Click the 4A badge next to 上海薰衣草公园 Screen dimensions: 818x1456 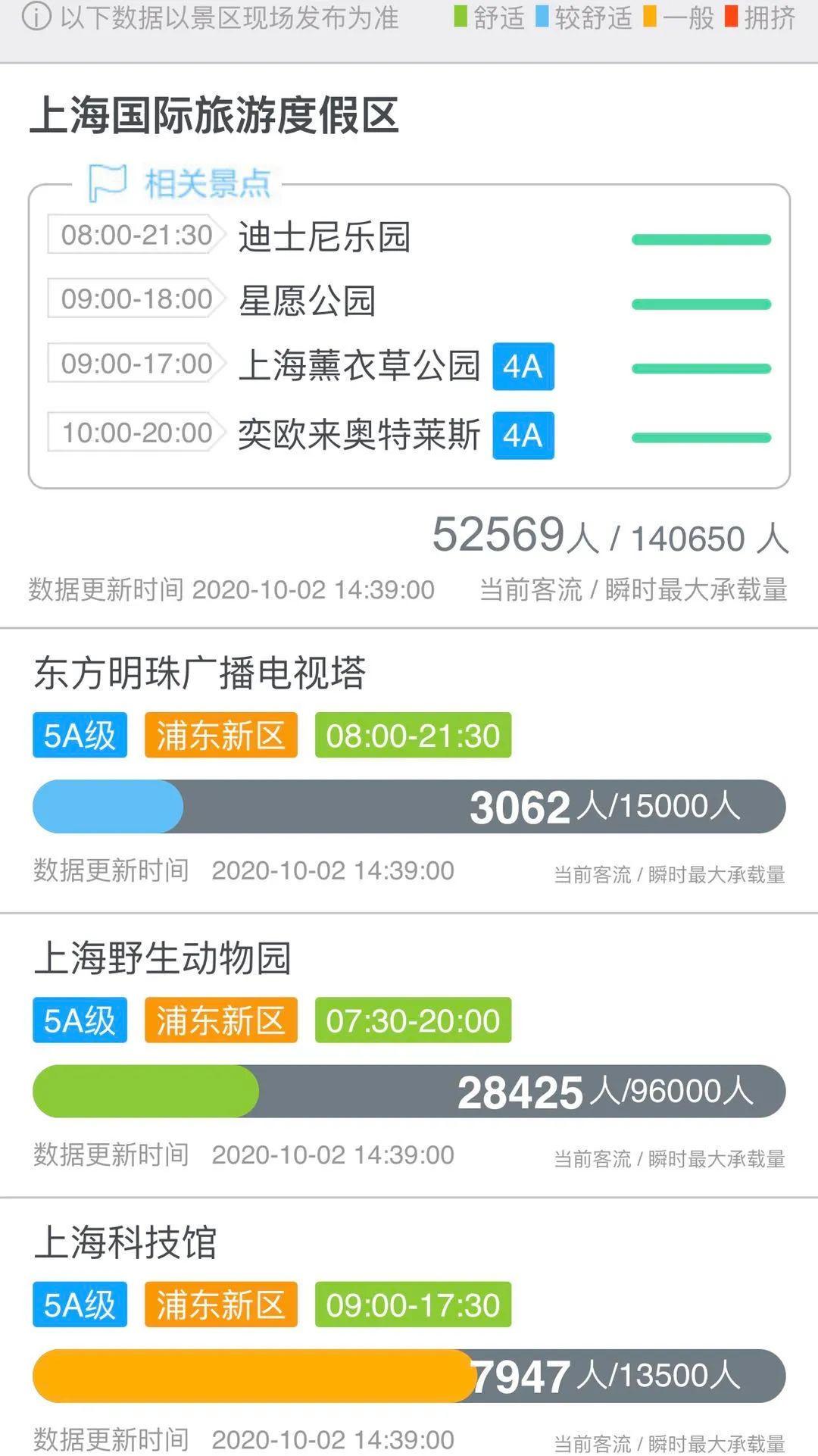pos(524,367)
